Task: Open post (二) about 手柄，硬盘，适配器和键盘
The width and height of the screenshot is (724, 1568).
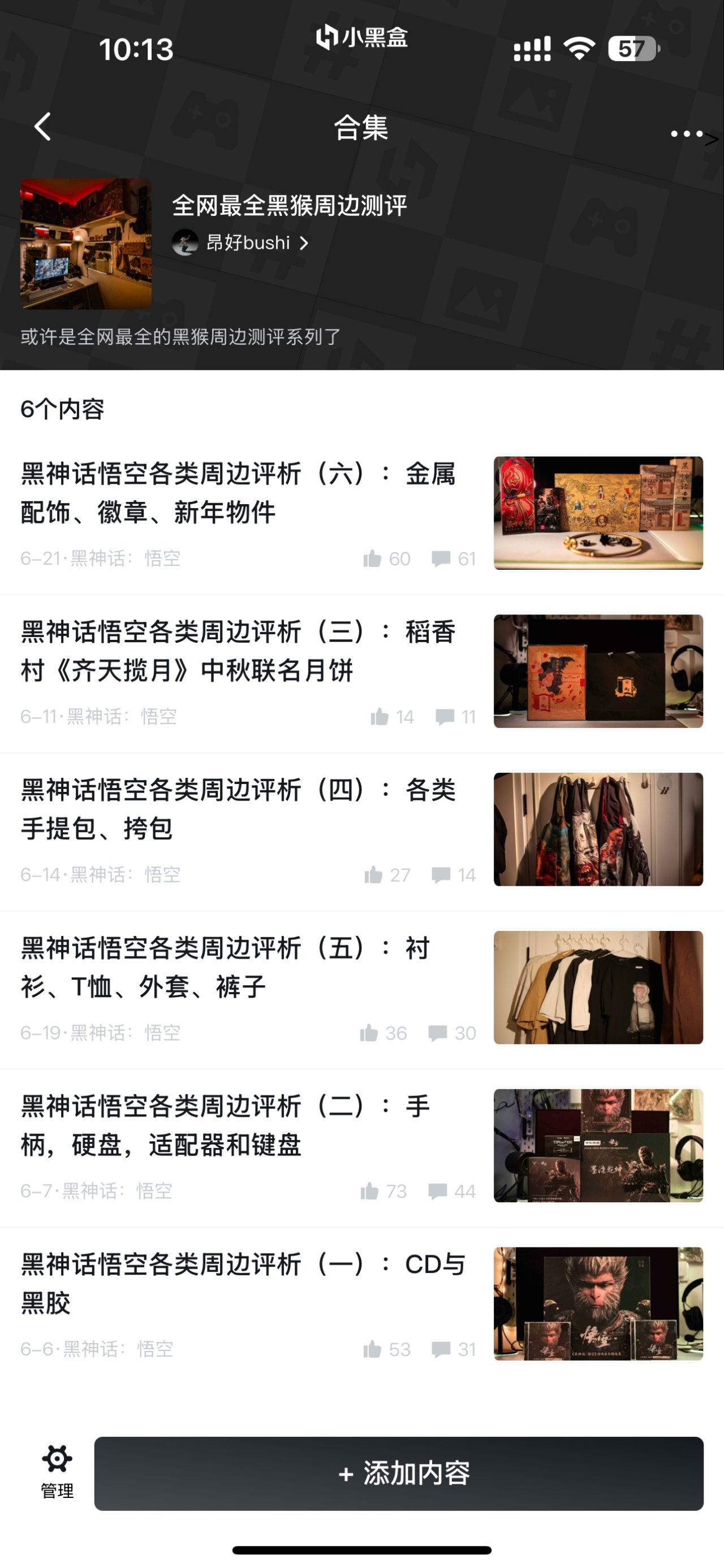Action: click(238, 1126)
